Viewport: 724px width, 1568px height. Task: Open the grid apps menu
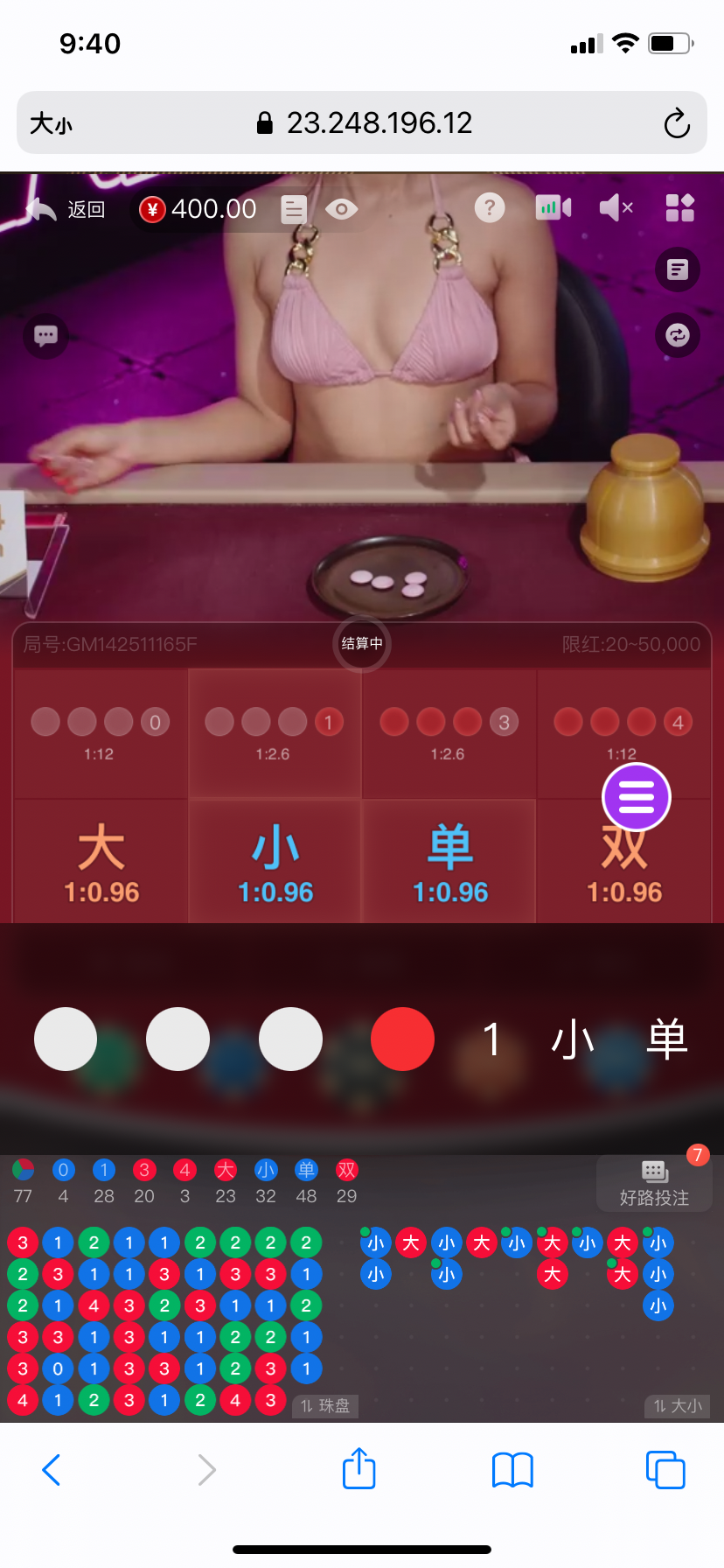679,207
